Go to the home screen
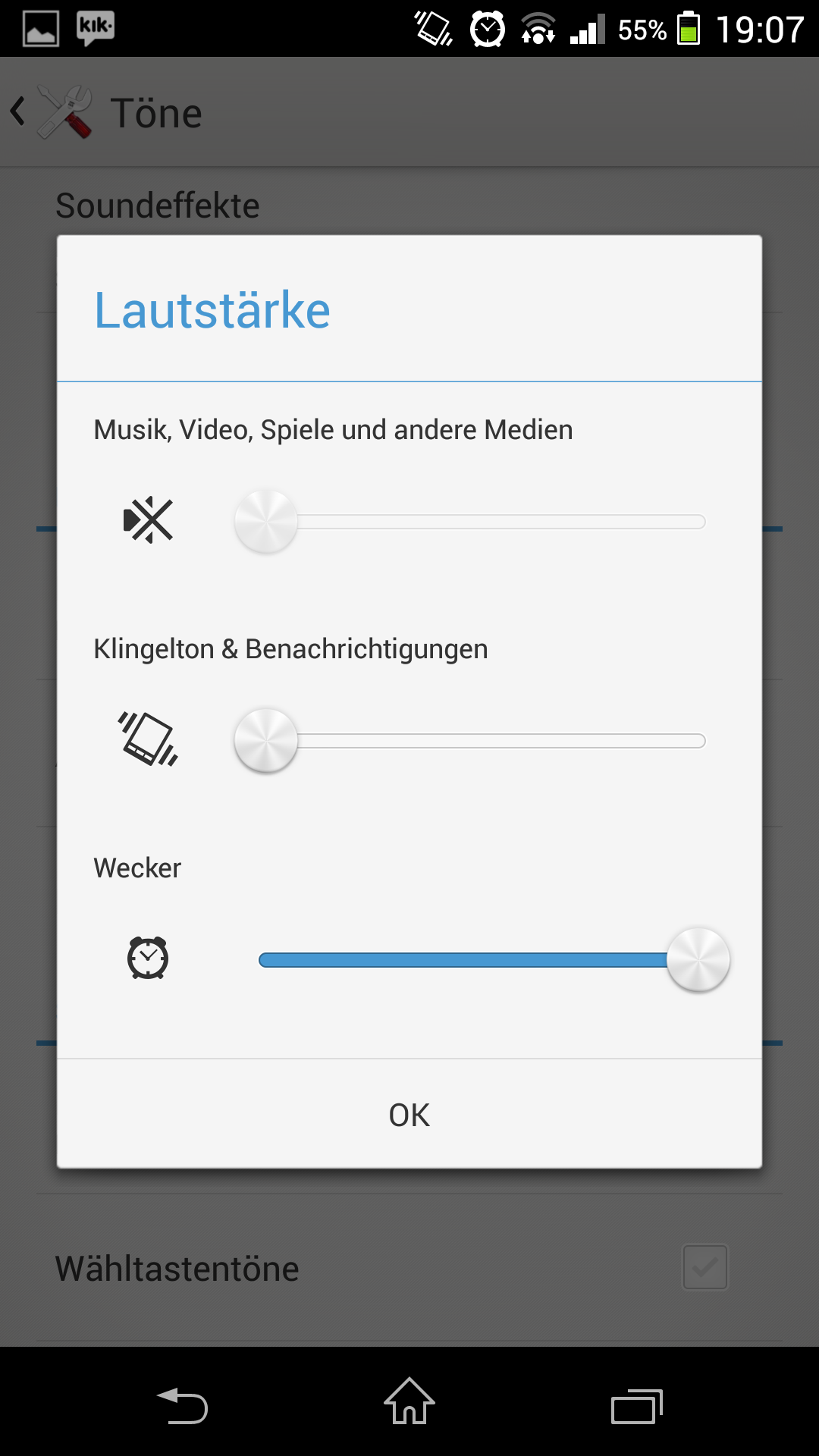This screenshot has width=819, height=1456. coord(409,1401)
